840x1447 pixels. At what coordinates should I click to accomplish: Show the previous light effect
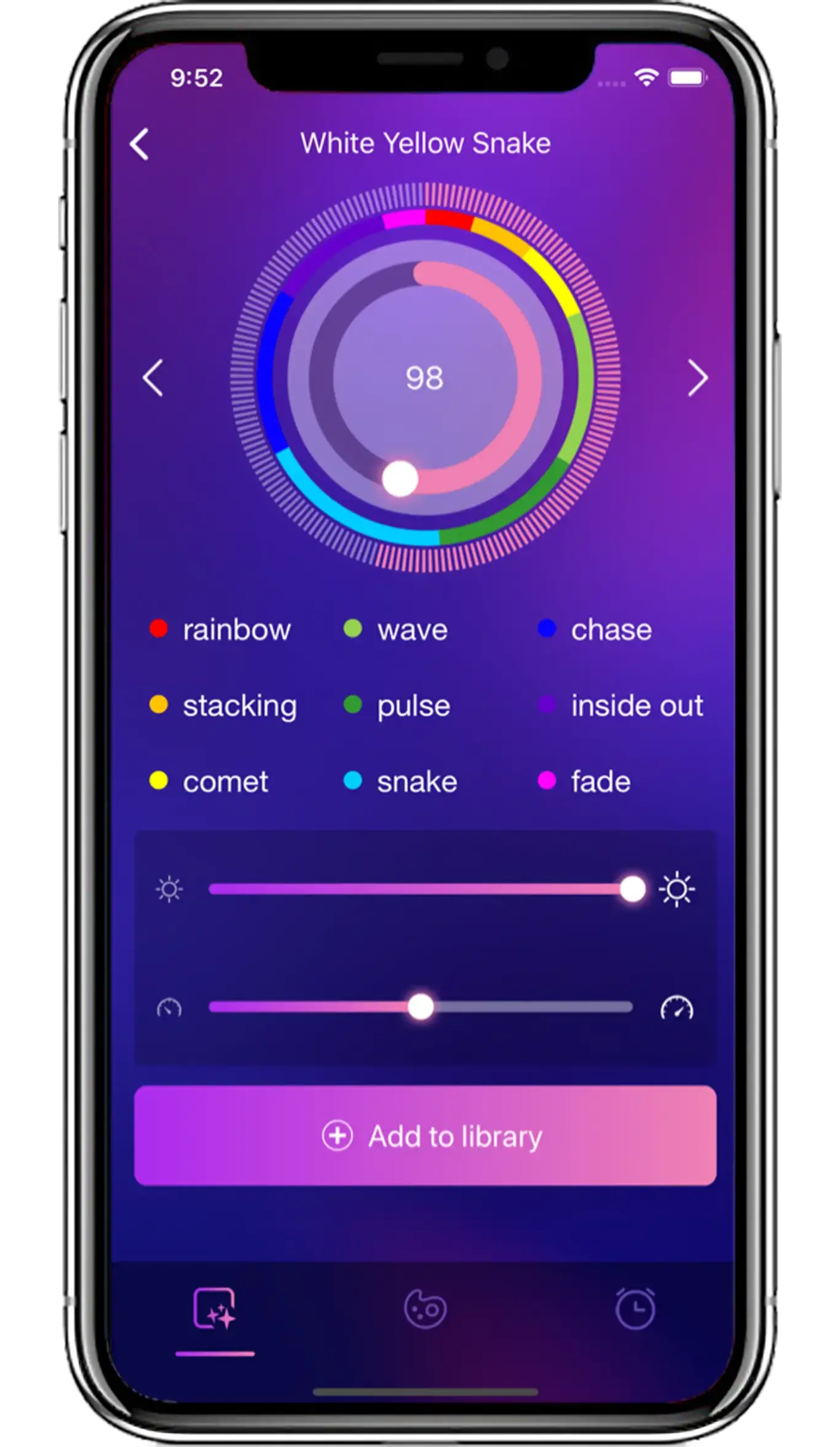pos(153,378)
